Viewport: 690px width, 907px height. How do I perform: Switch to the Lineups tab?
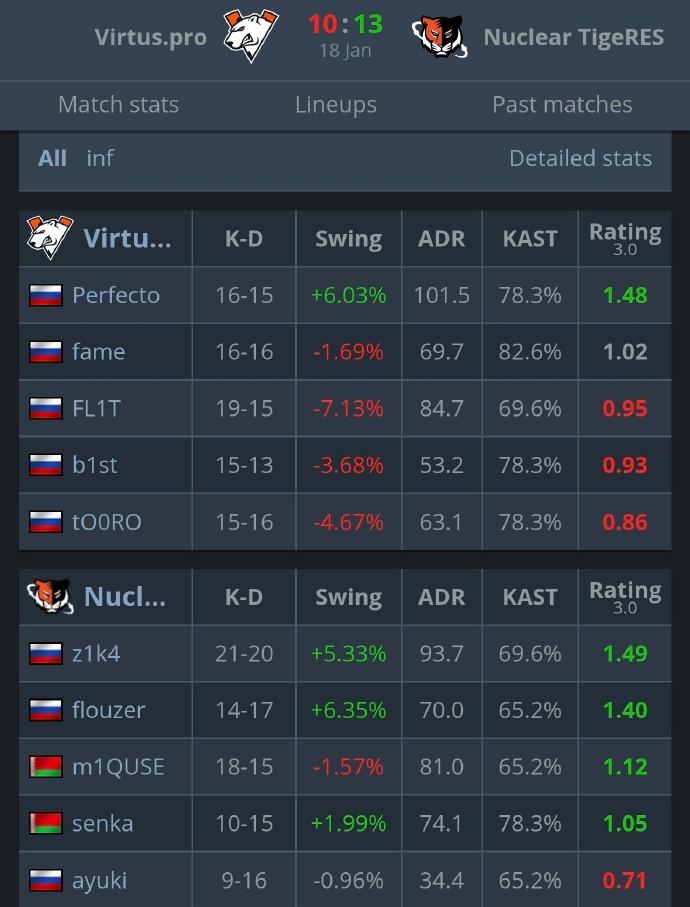[336, 105]
